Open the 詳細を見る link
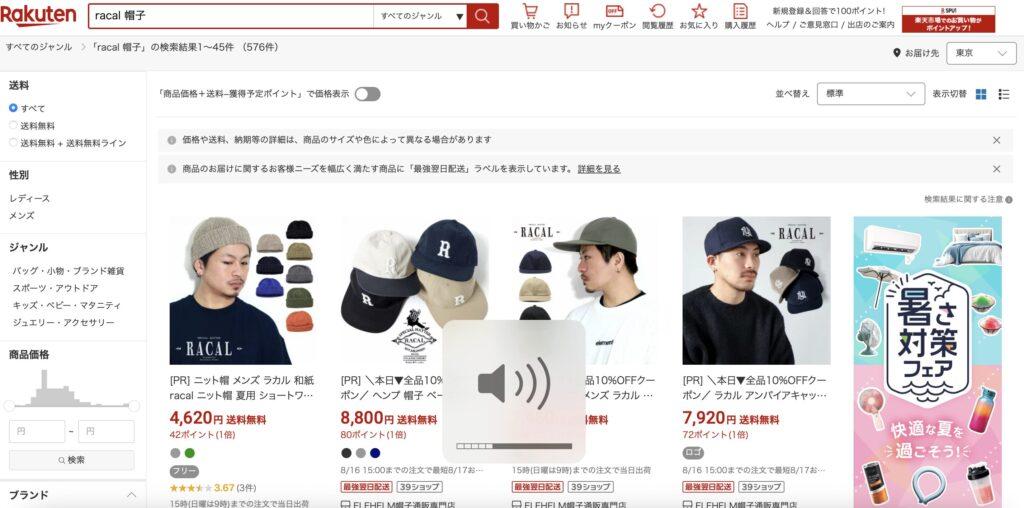1024x508 pixels. (598, 169)
